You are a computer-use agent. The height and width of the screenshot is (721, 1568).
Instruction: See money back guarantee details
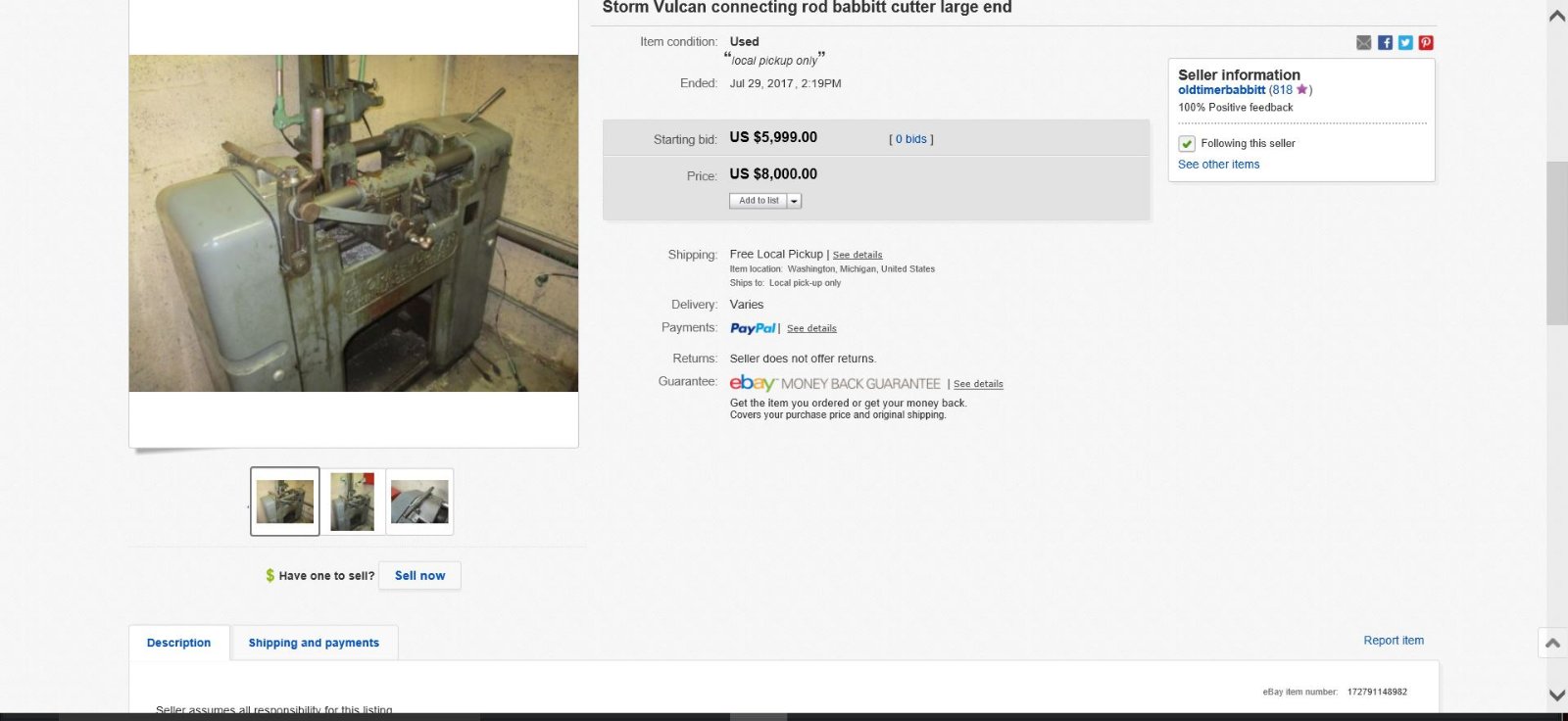click(x=978, y=384)
